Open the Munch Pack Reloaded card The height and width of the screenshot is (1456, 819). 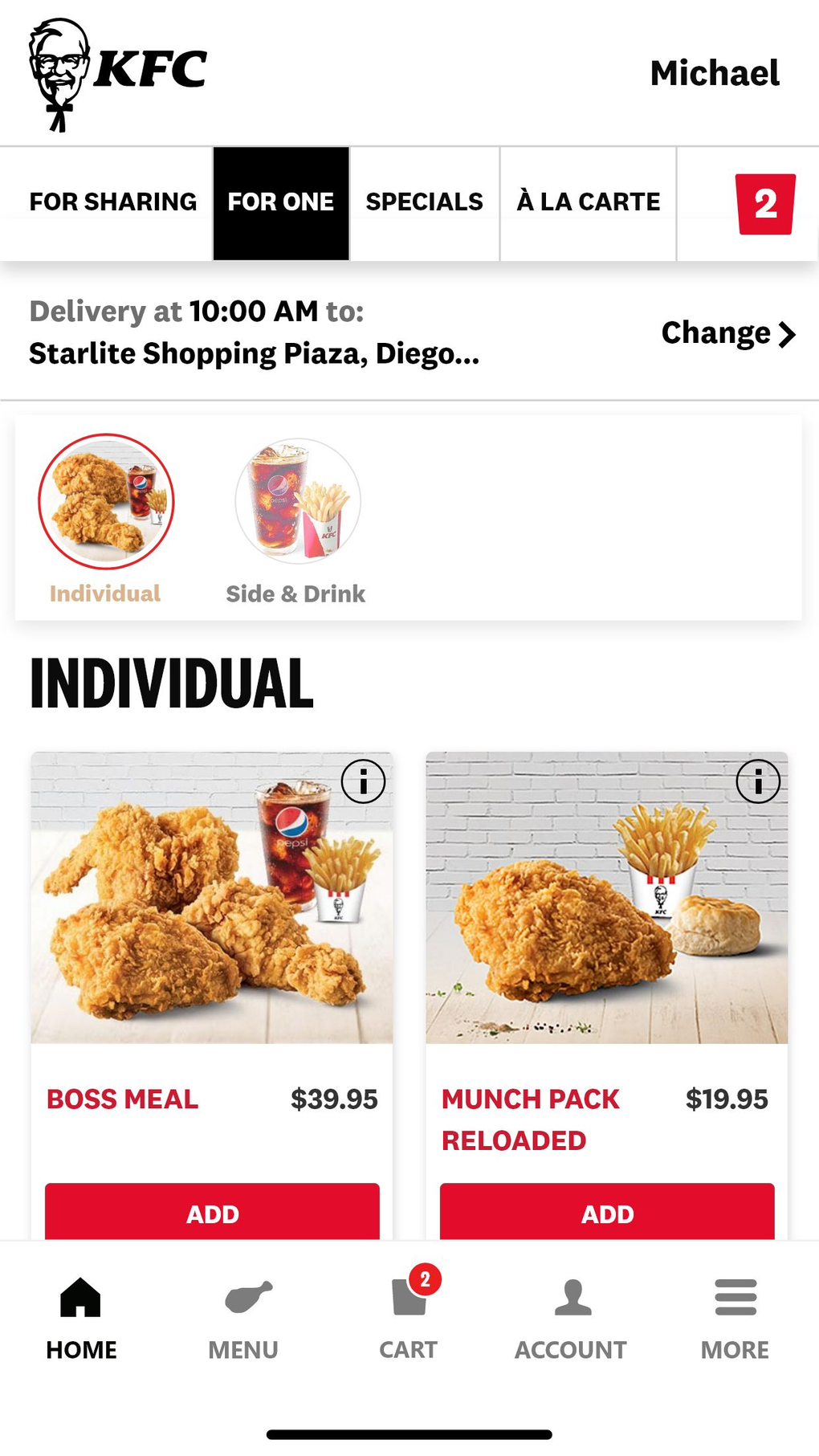607,899
